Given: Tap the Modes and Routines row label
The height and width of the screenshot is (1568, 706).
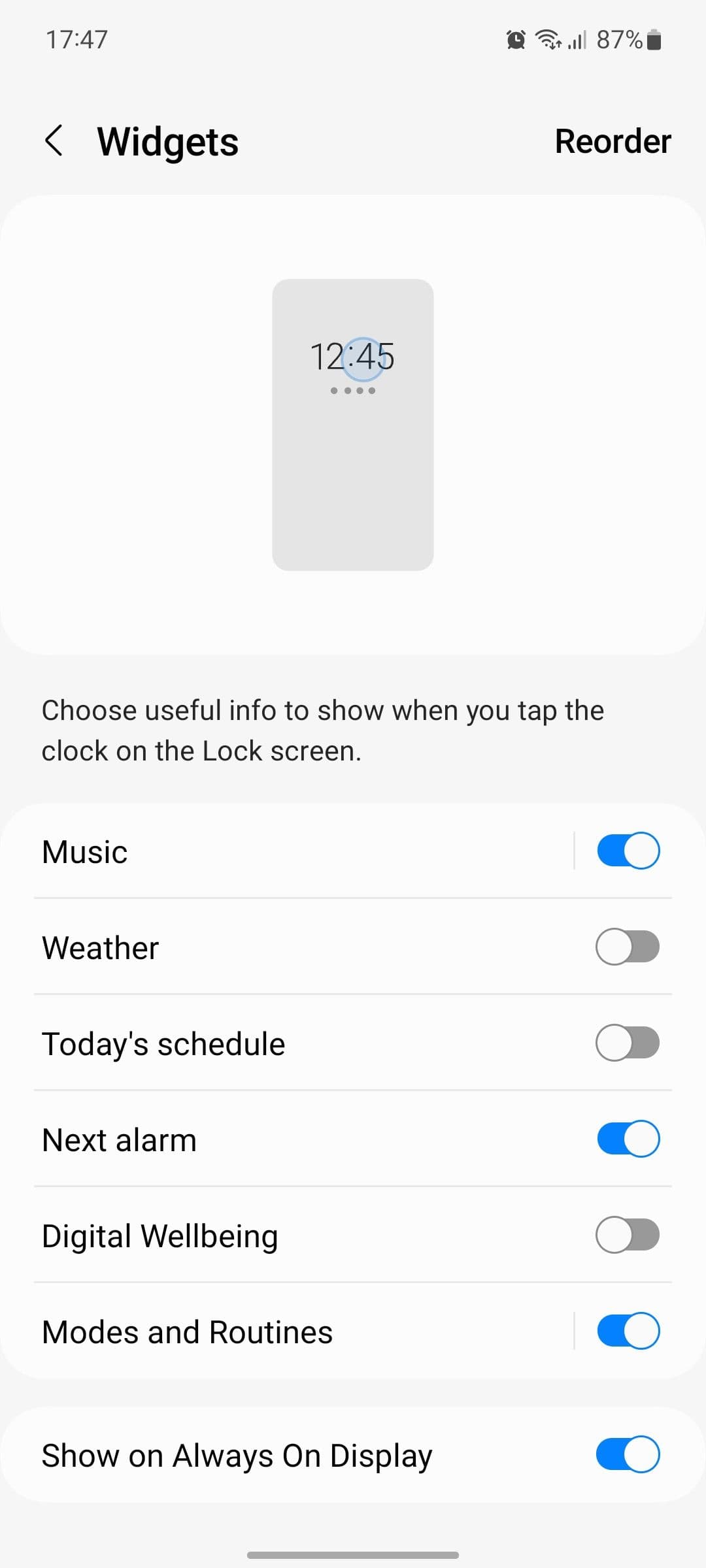Looking at the screenshot, I should pyautogui.click(x=187, y=1331).
